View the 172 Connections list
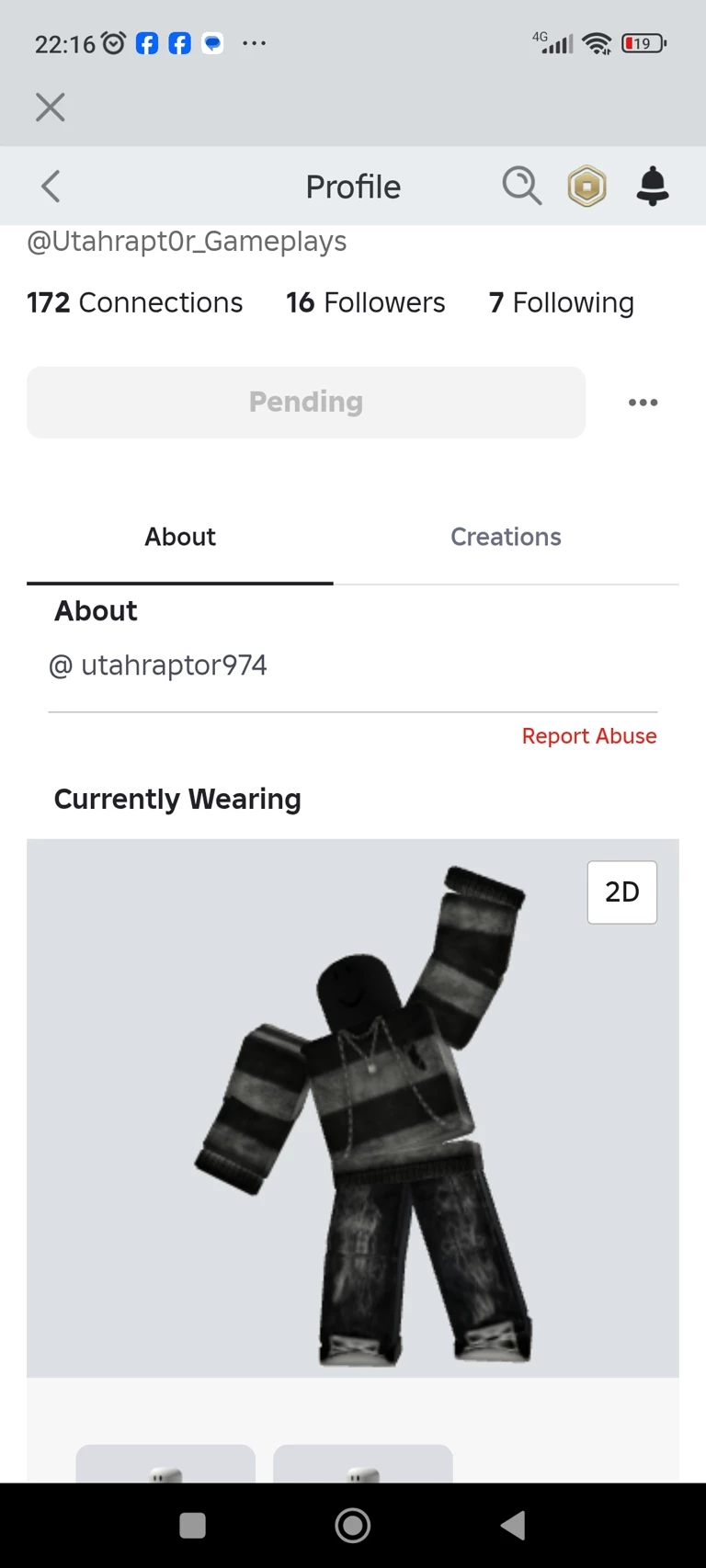Viewport: 706px width, 1568px height. click(x=135, y=302)
